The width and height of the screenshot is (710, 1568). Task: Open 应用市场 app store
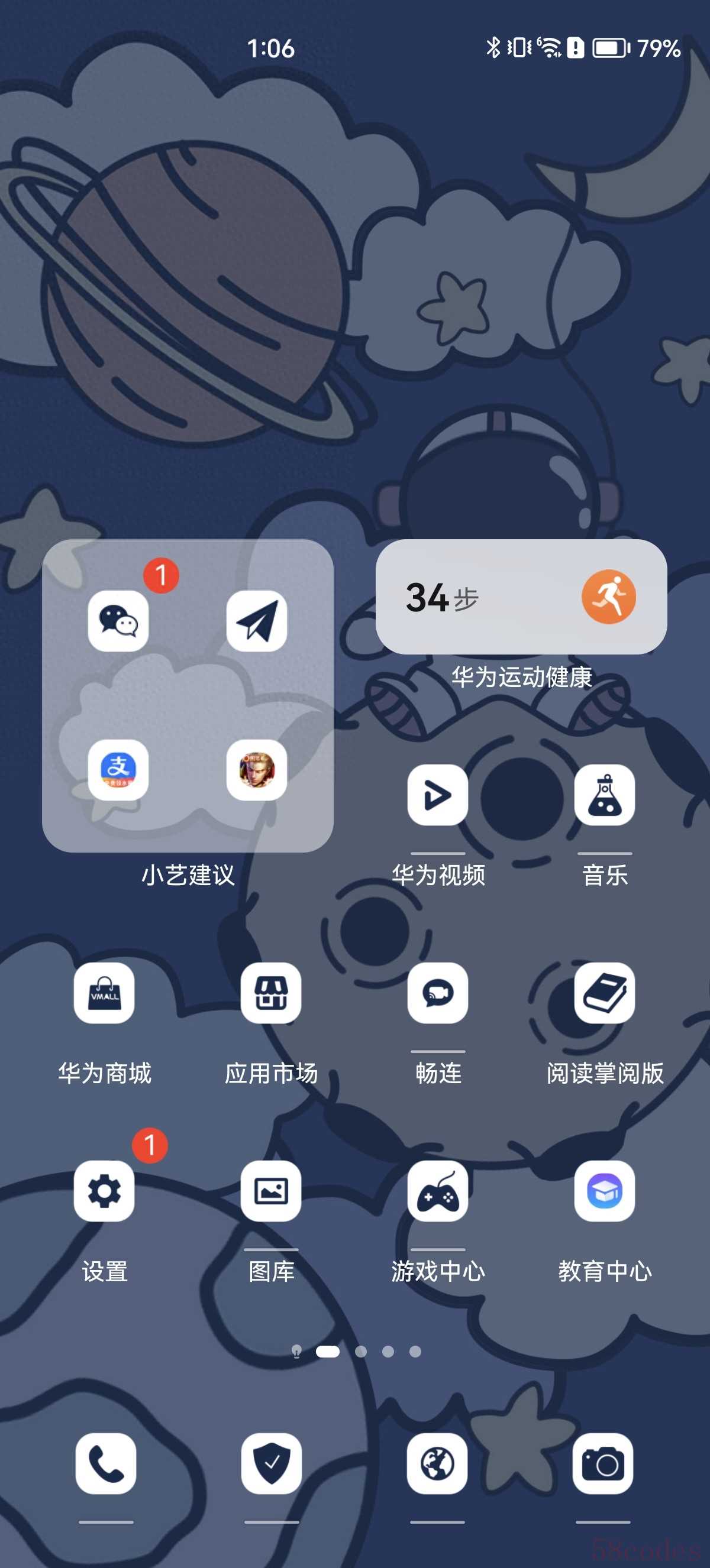pyautogui.click(x=271, y=993)
